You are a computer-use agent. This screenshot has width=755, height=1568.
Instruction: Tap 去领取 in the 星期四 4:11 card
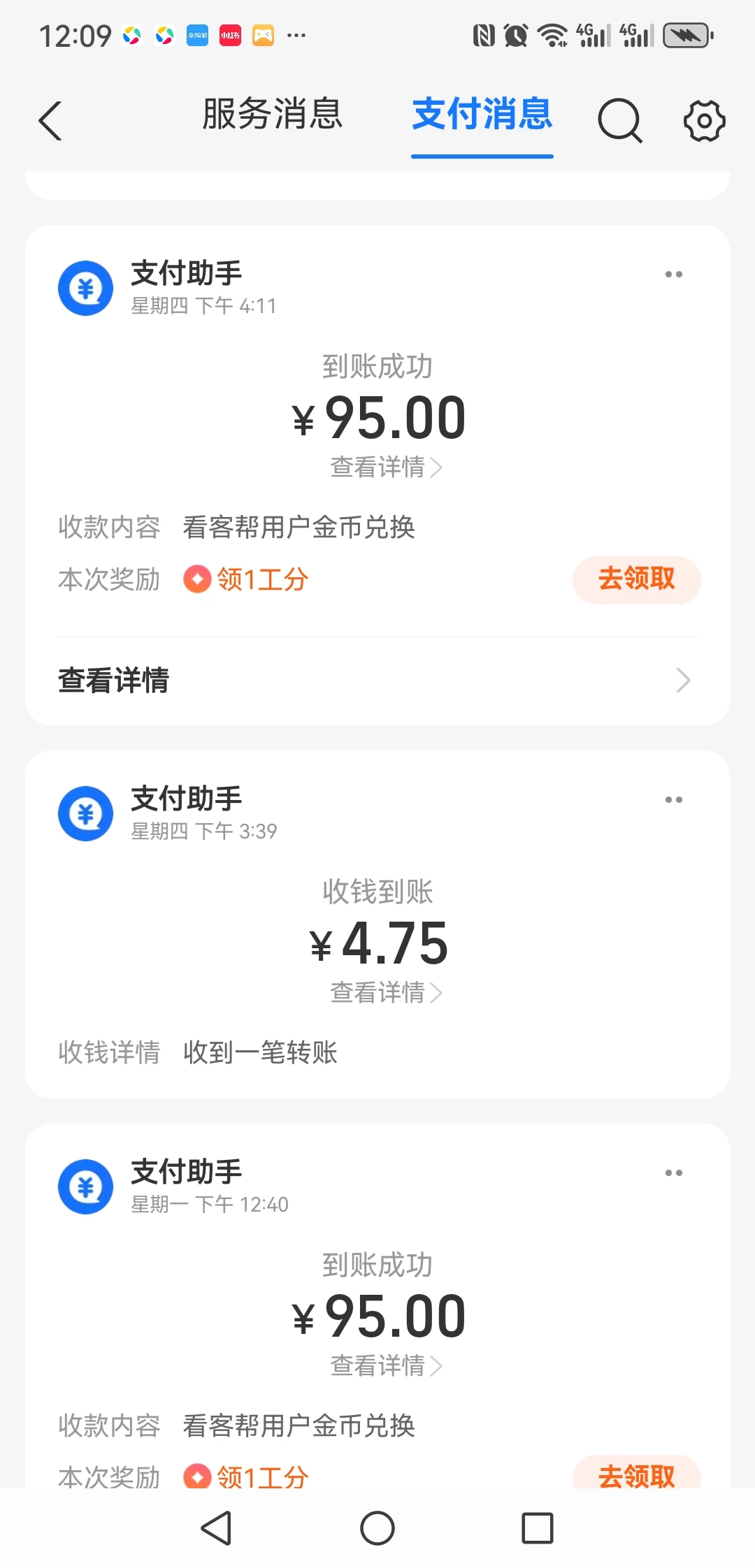click(636, 579)
